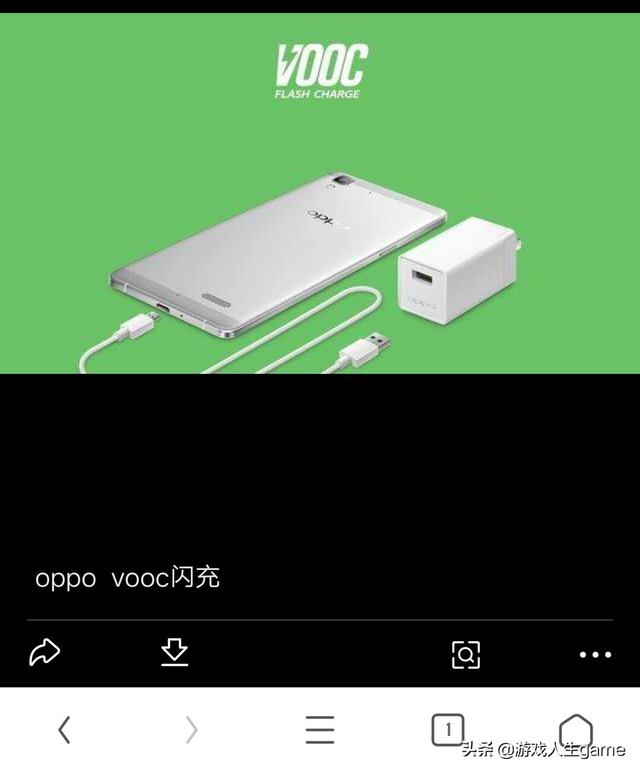
Task: Search by image with the scan icon
Action: (x=466, y=655)
